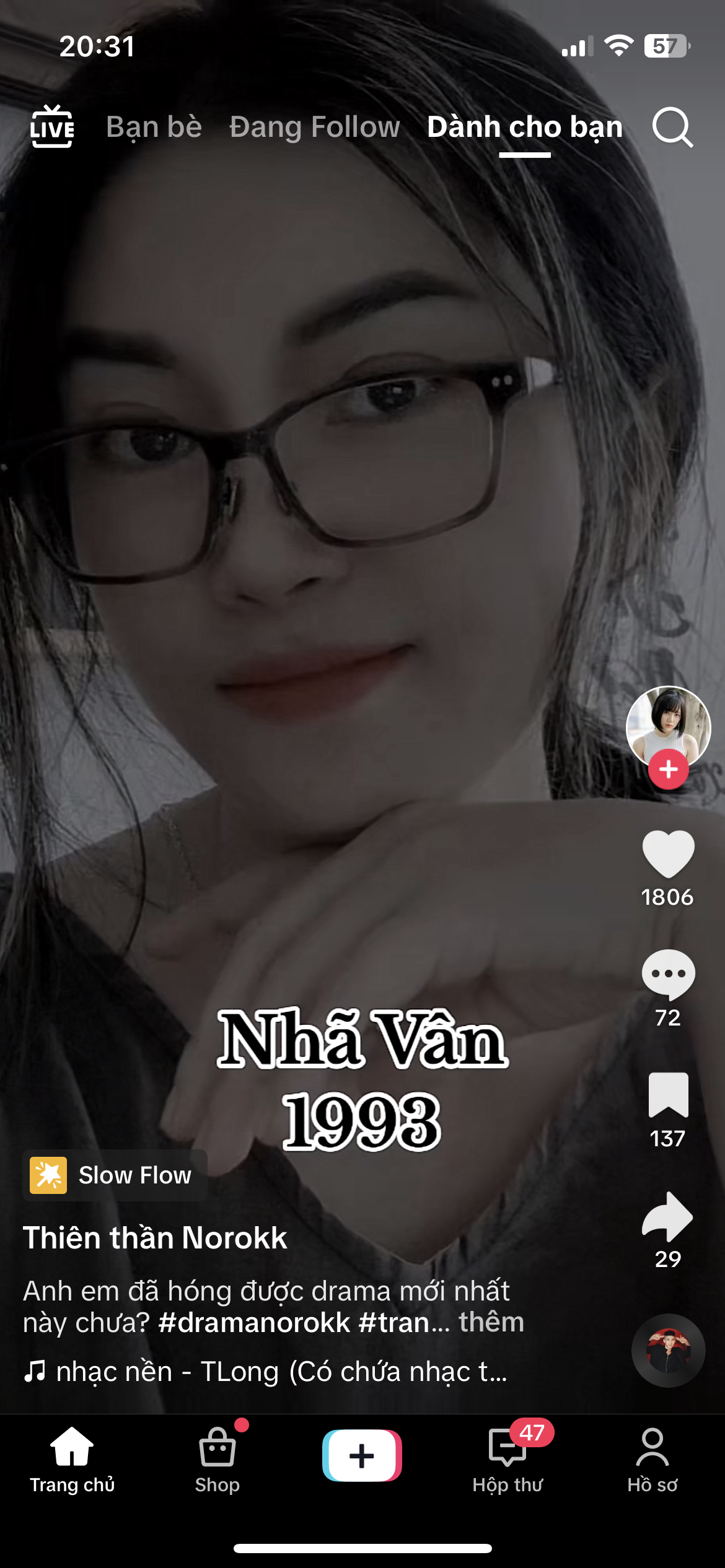The width and height of the screenshot is (725, 1568).
Task: Open the Slow Flow effect chip
Action: click(x=115, y=1175)
